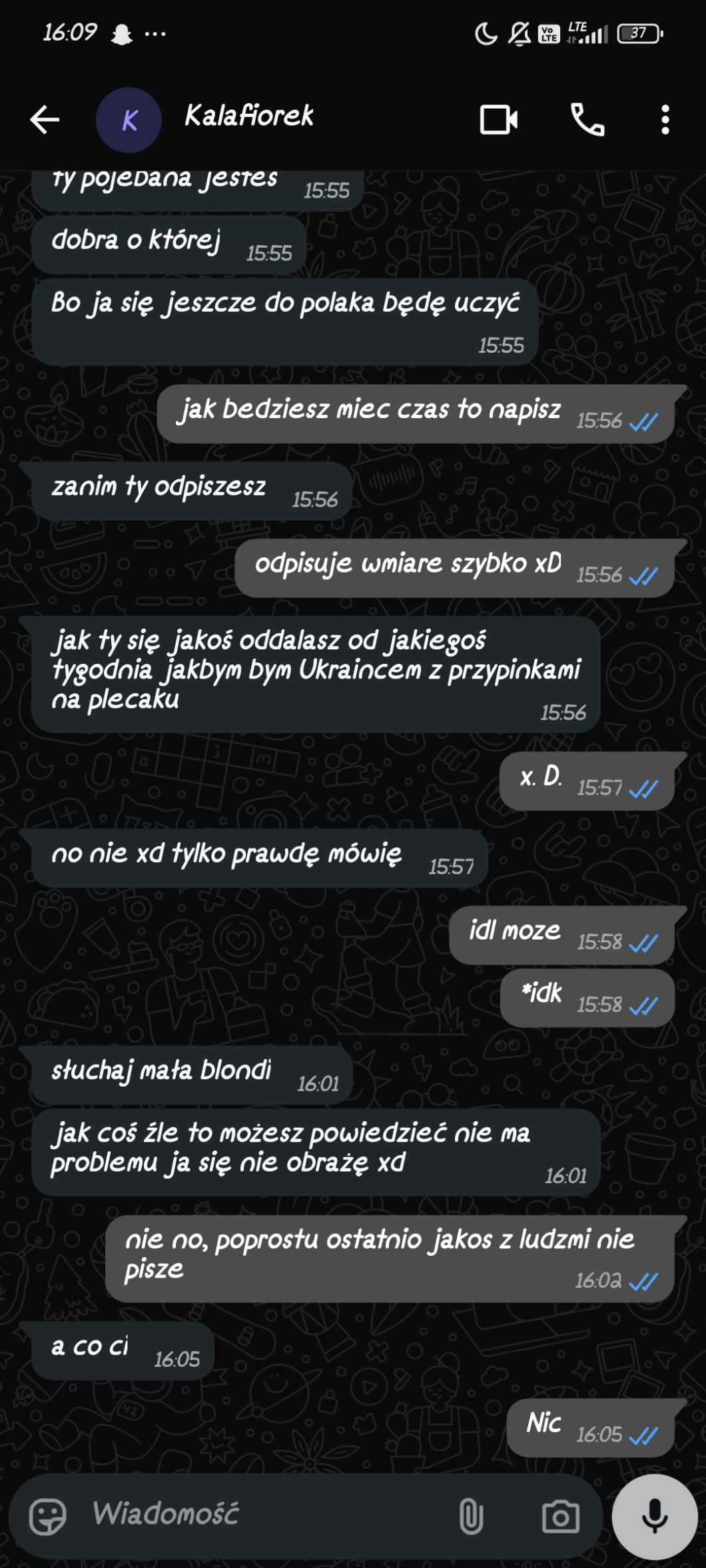Tap the Wiadomość message field
The image size is (706, 1568).
(266, 1514)
